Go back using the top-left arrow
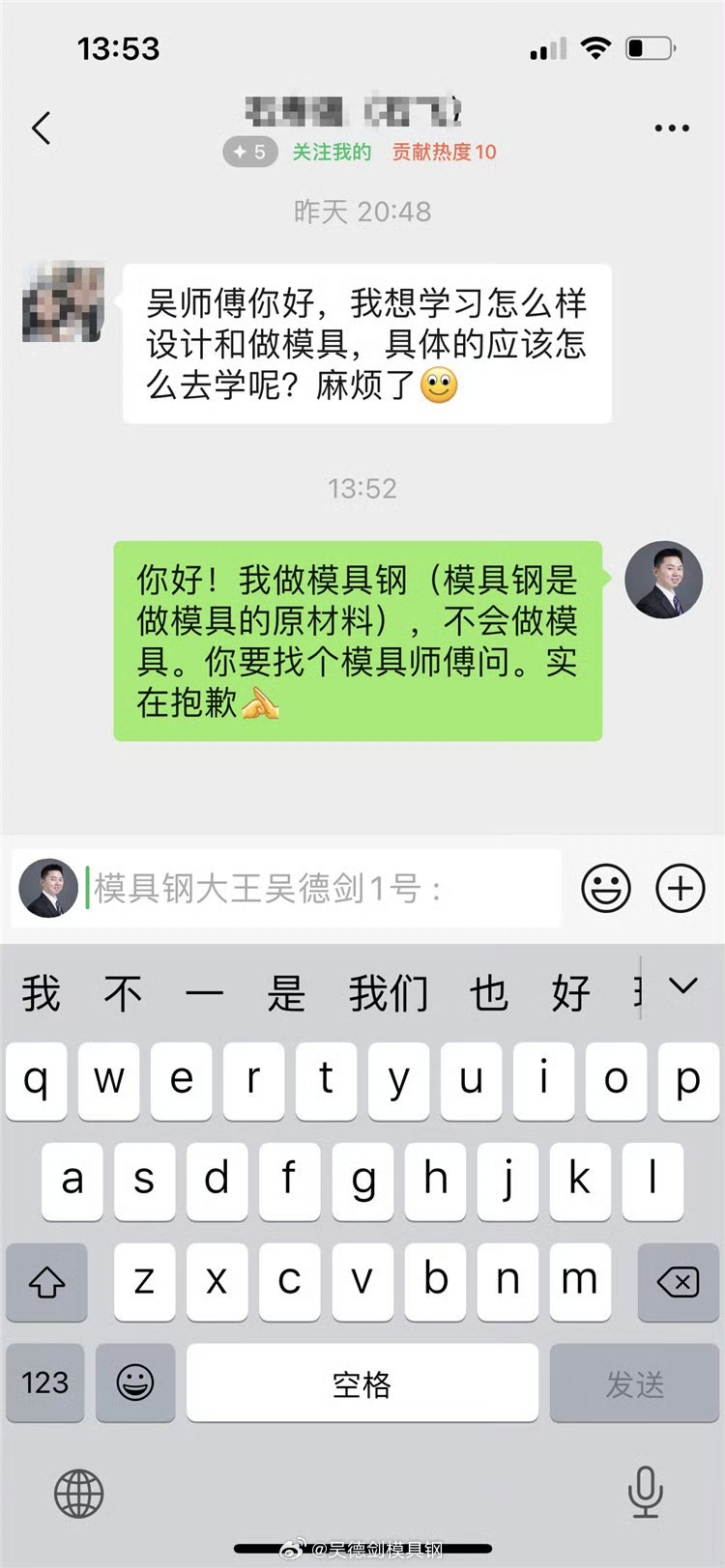This screenshot has width=725, height=1568. pyautogui.click(x=41, y=128)
